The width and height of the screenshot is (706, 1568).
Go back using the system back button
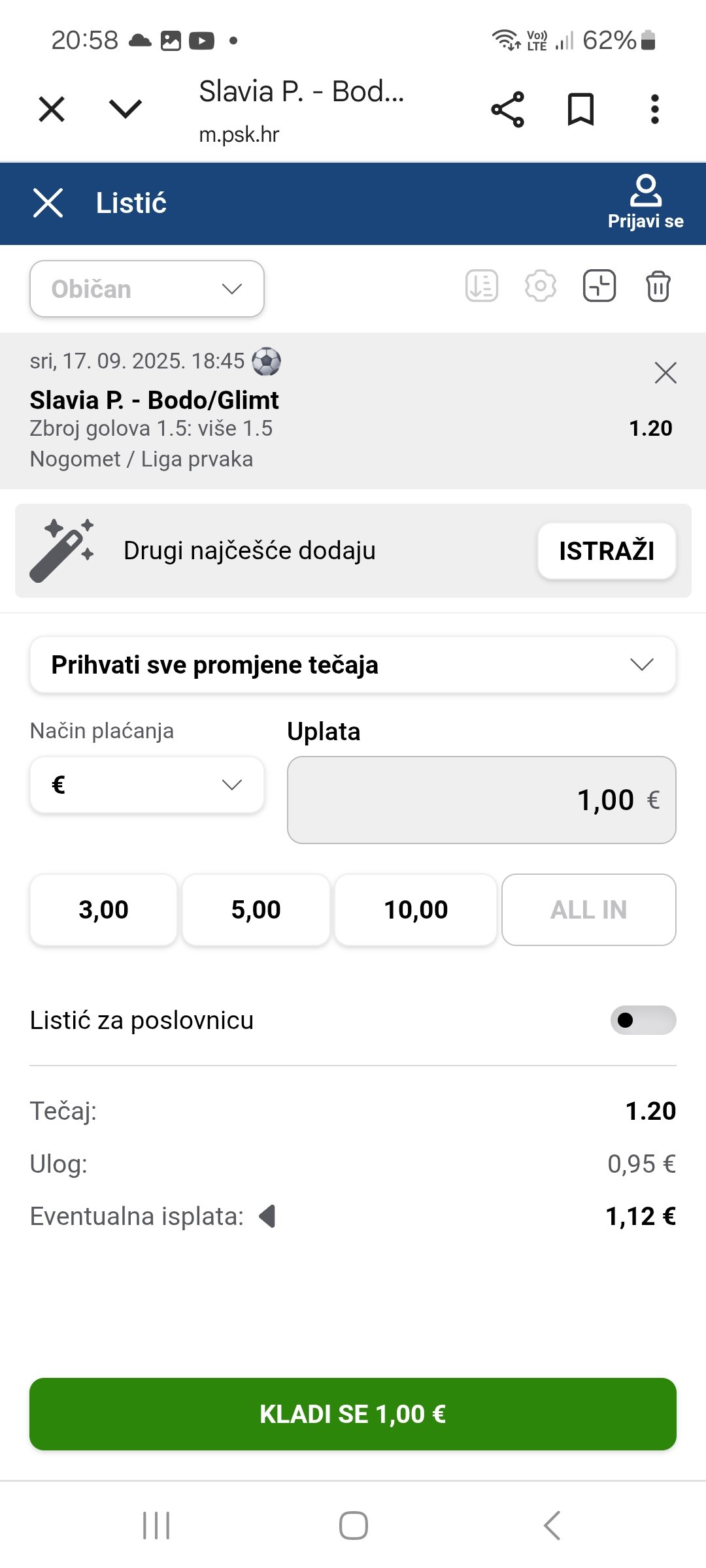(552, 1526)
